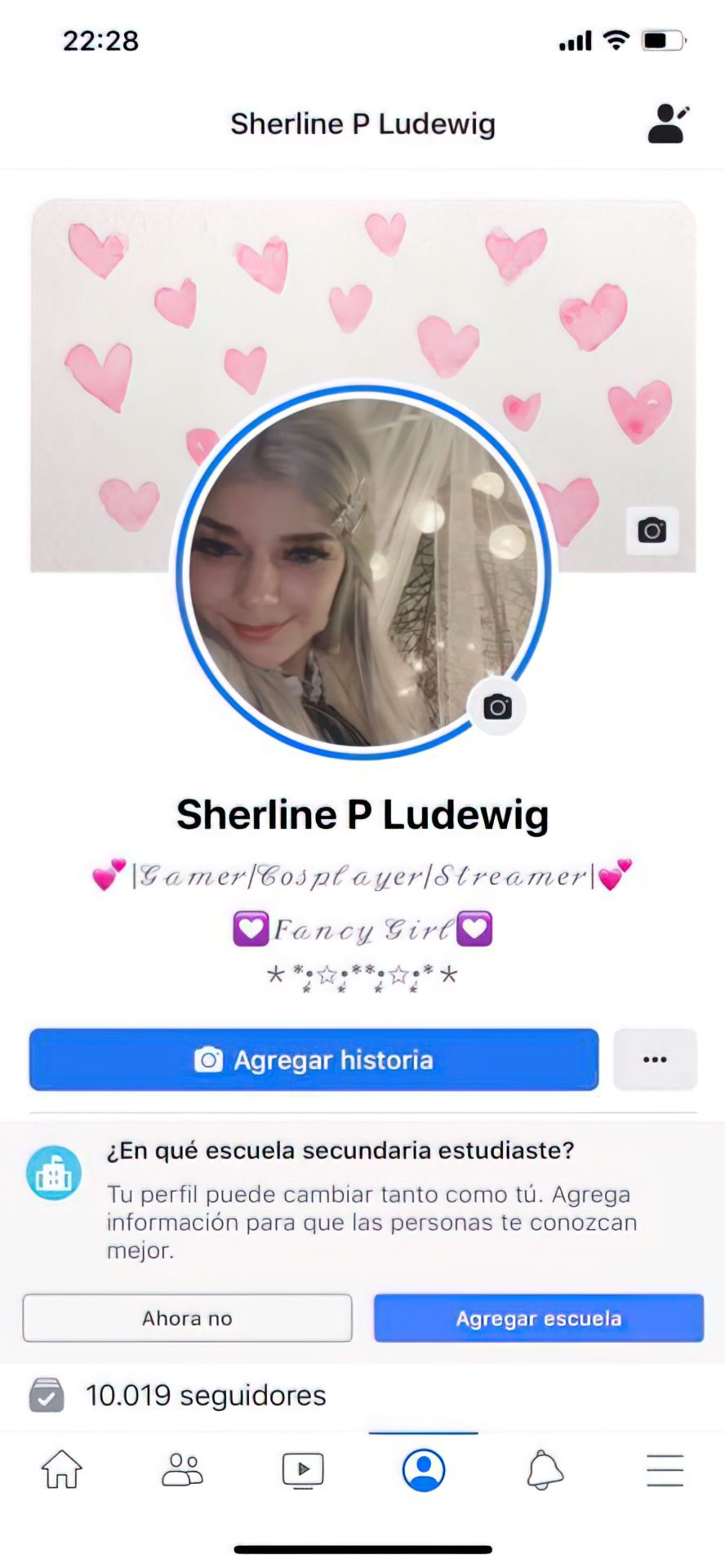Dismiss school prompt with Ahora no

187,1318
